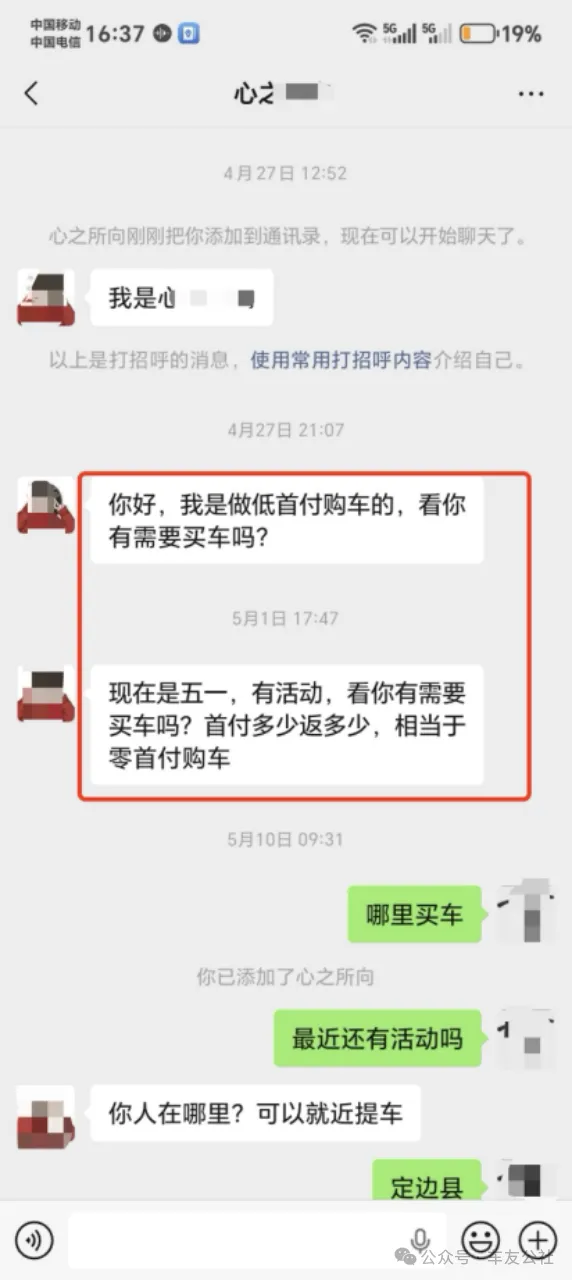Go back to the chat list

(31, 94)
